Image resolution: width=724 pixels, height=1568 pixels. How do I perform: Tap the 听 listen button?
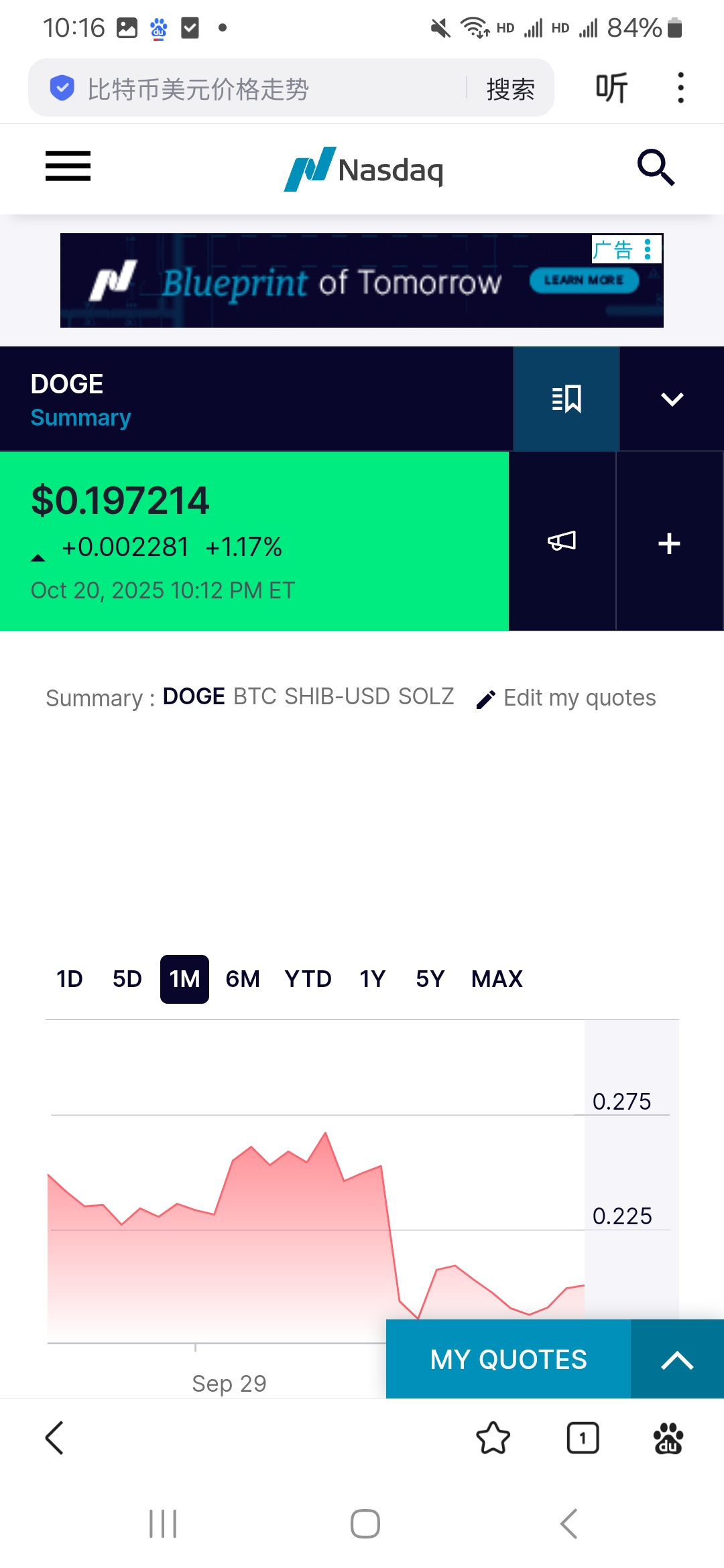(x=611, y=88)
